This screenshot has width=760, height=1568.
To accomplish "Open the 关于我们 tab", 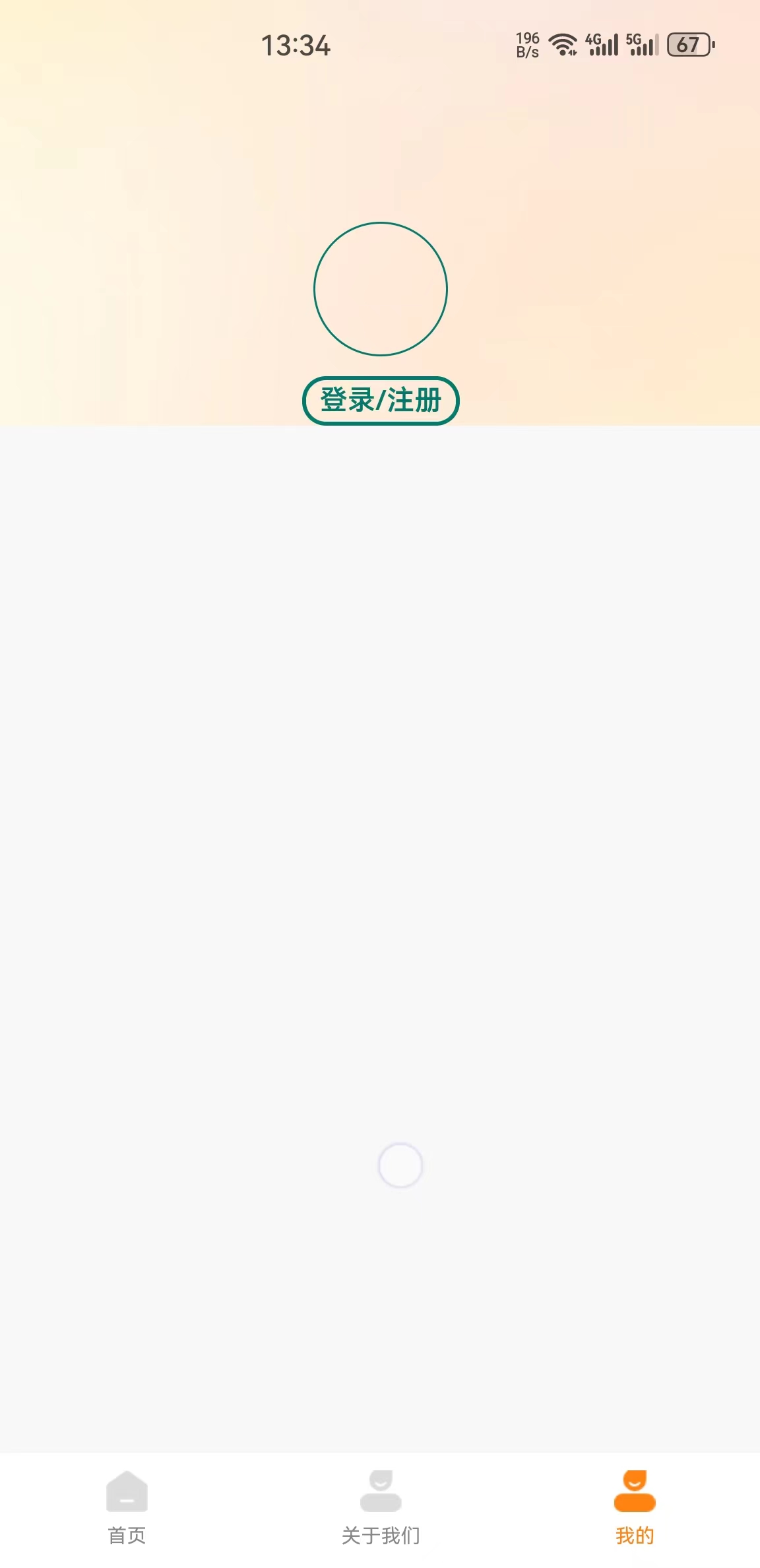I will (x=380, y=1536).
